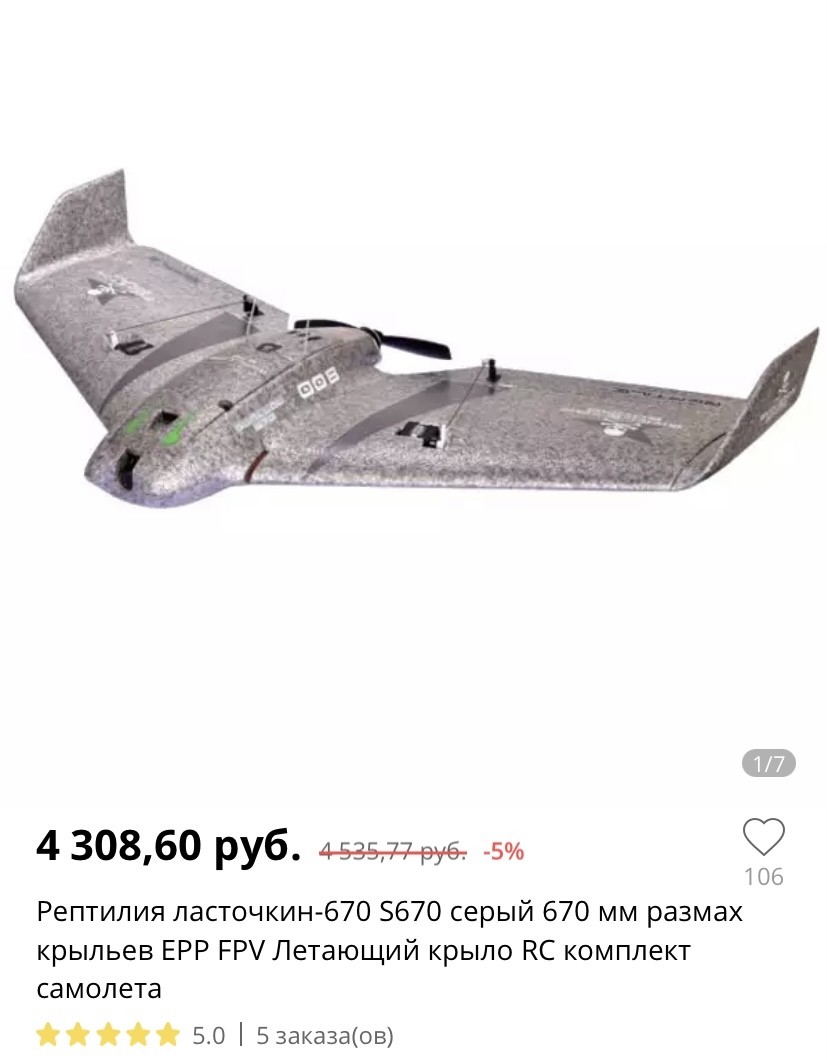Screen dimensions: 827x1060
Task: Open the 5.0 star rating reviews
Action: pos(130,1035)
